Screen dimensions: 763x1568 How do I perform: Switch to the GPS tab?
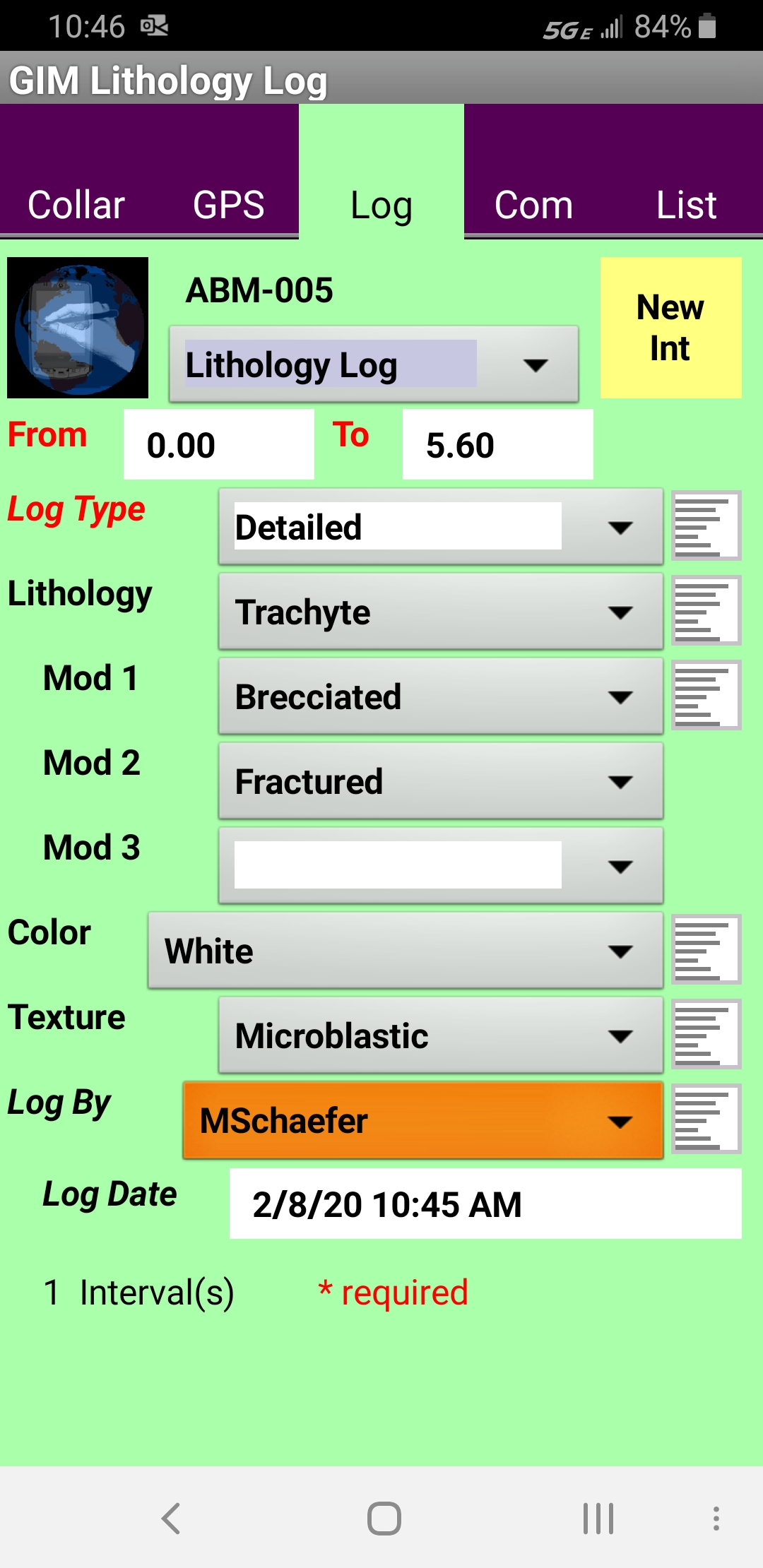click(229, 205)
